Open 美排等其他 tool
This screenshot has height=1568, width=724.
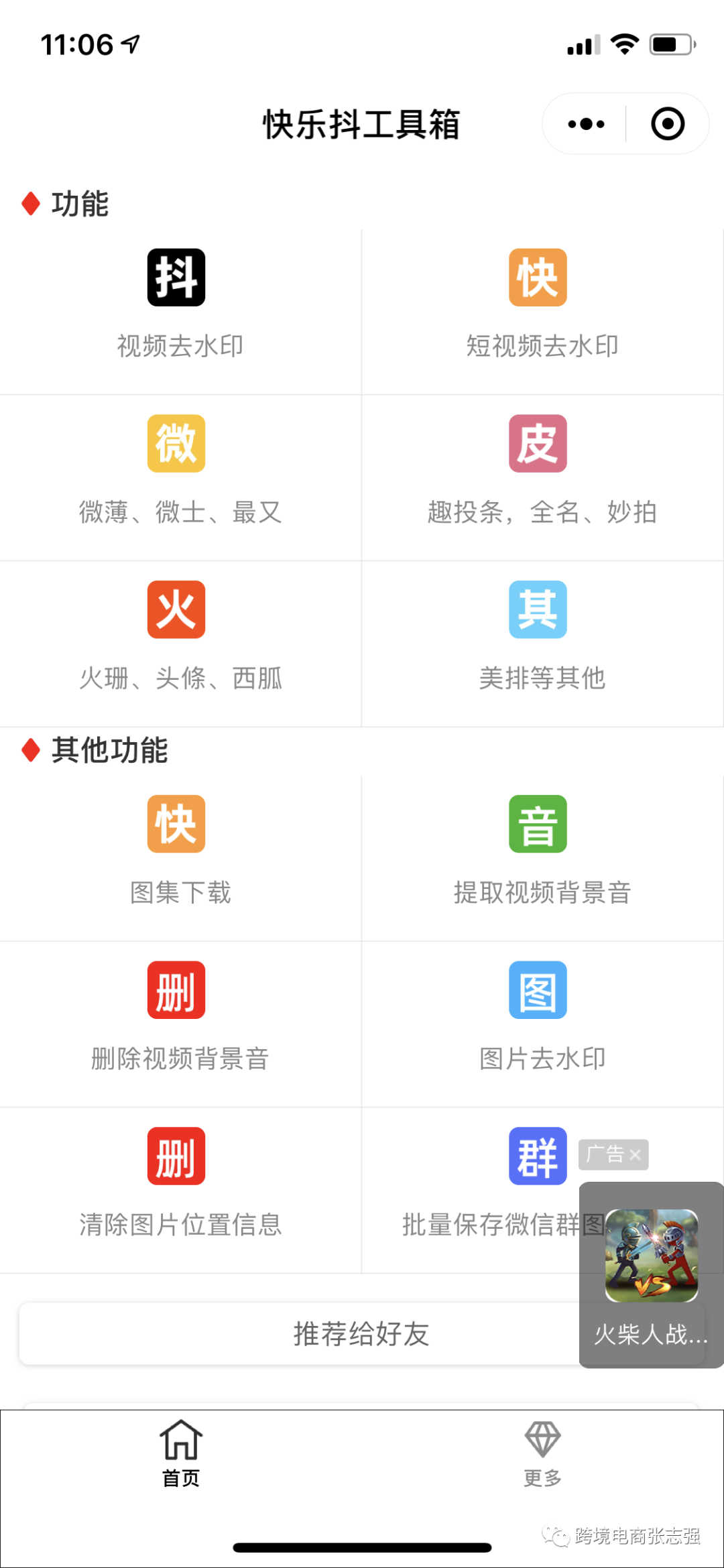pos(542,644)
